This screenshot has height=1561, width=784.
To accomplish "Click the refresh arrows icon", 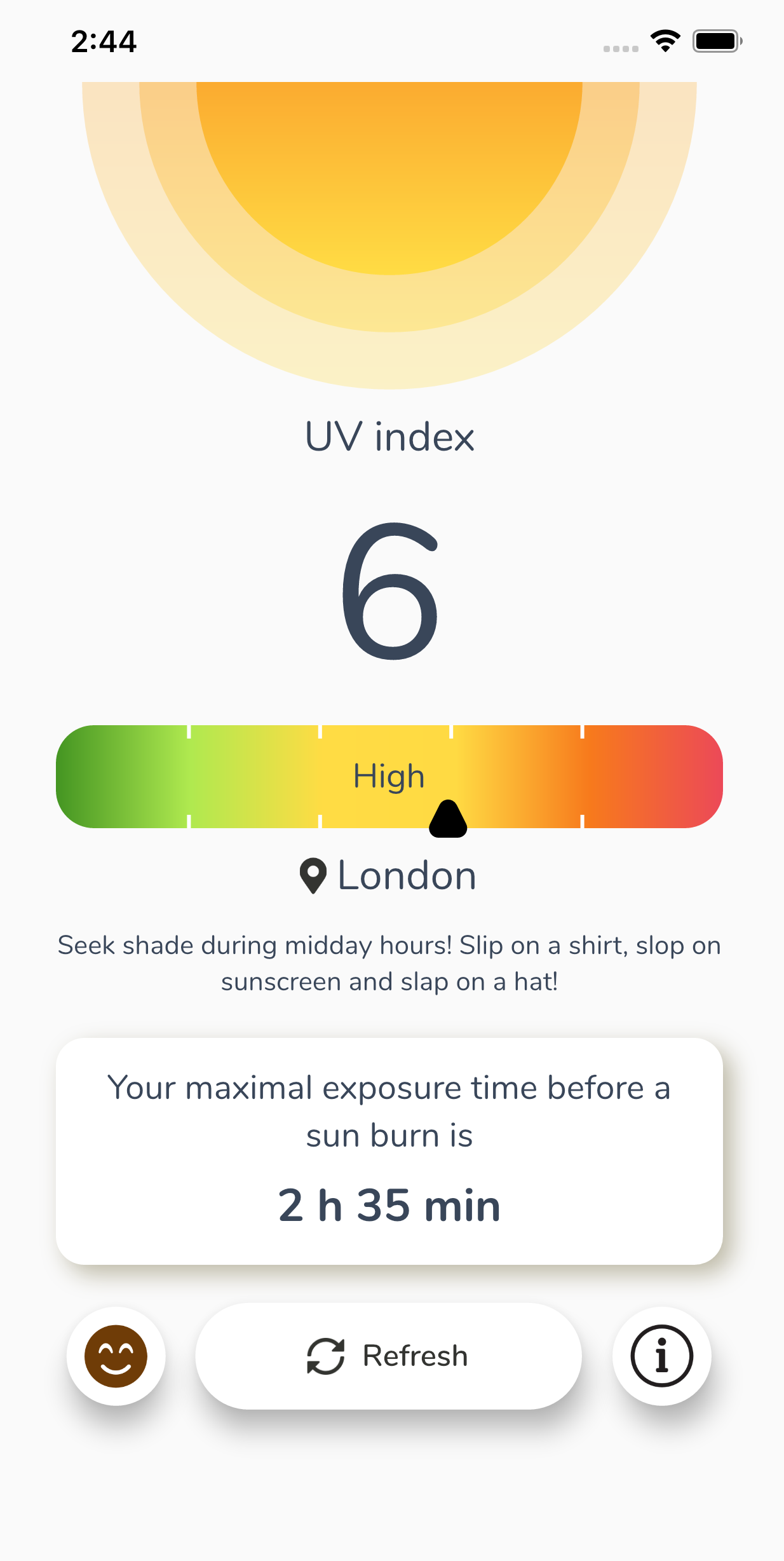I will click(324, 1356).
